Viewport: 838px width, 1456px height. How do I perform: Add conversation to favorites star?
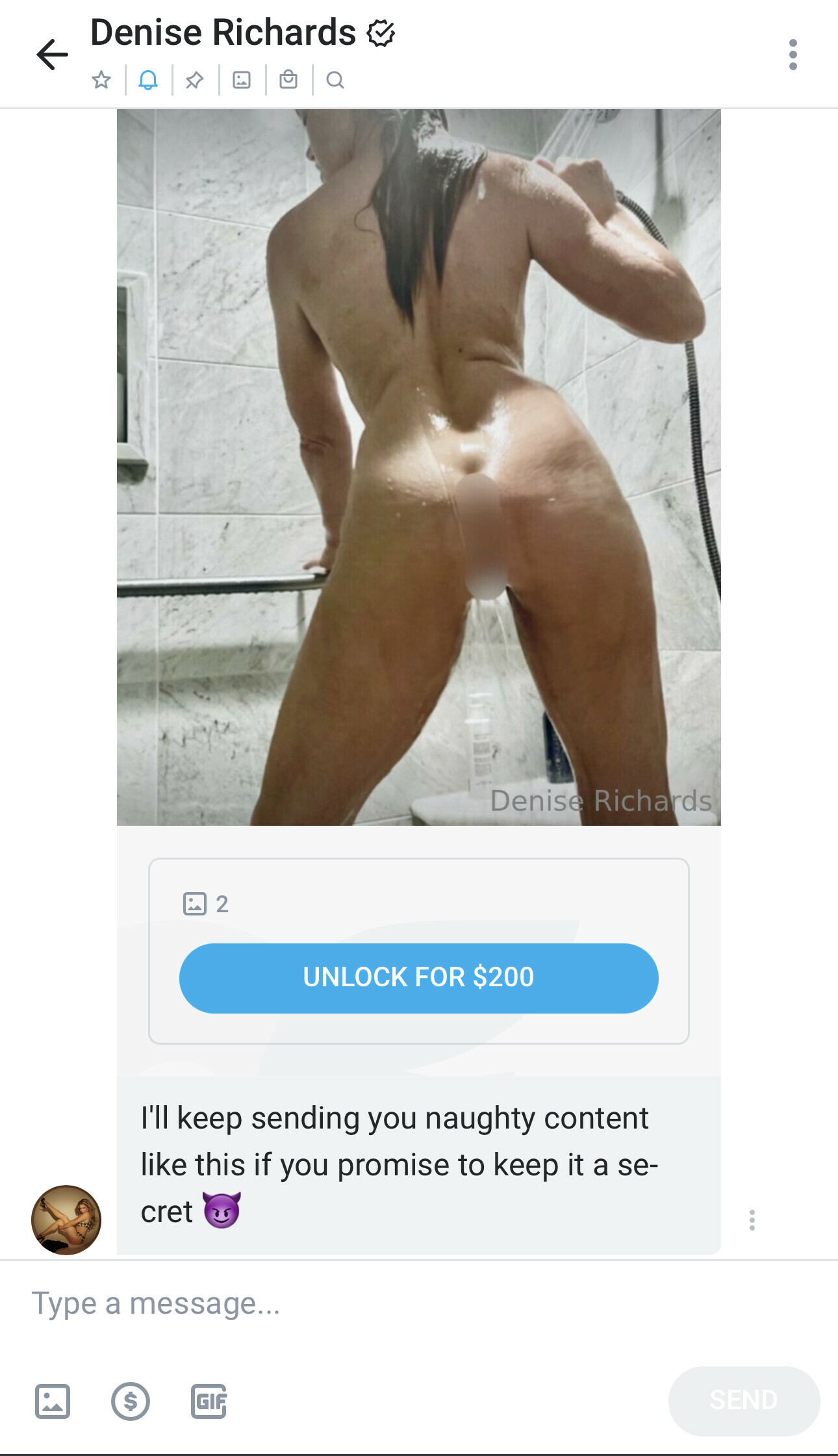click(101, 80)
